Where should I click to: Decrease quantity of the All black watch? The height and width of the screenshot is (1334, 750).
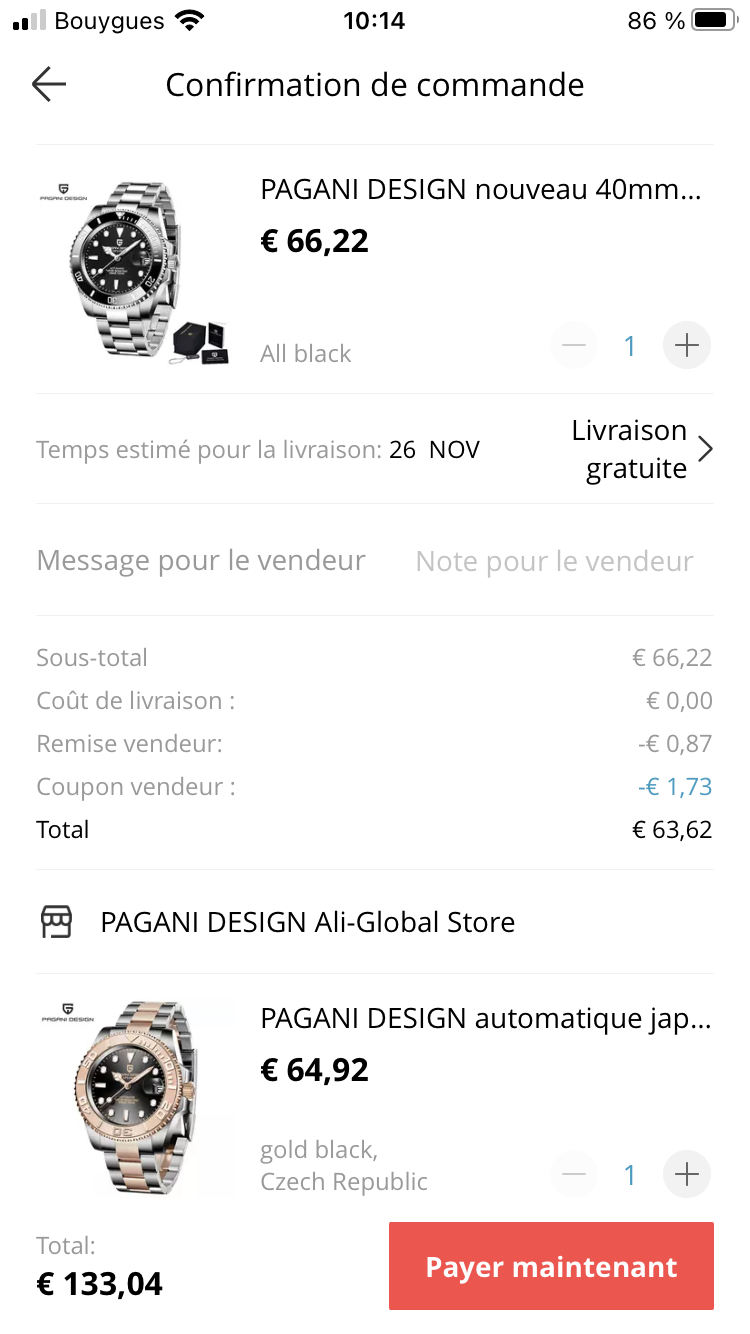pos(574,346)
